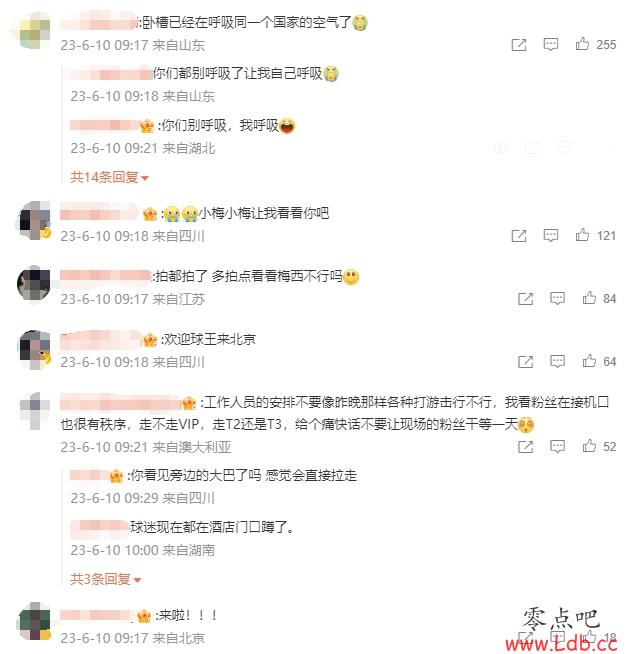Reply to the 多拍点看看梅西 comment
The image size is (627, 654).
point(557,298)
